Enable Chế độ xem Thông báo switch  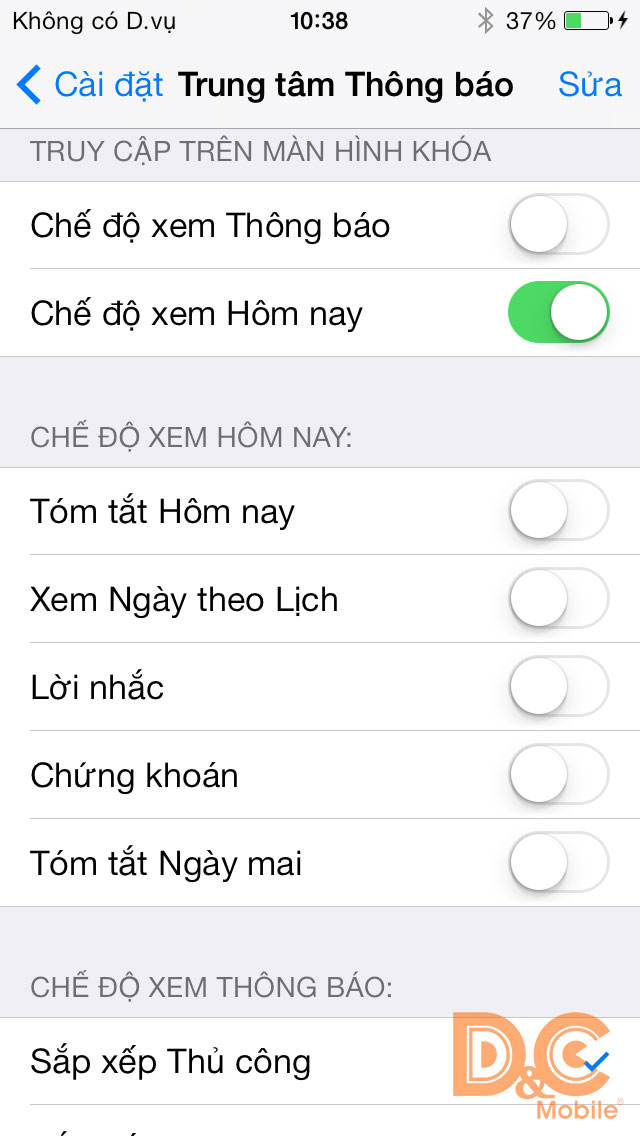(x=558, y=225)
